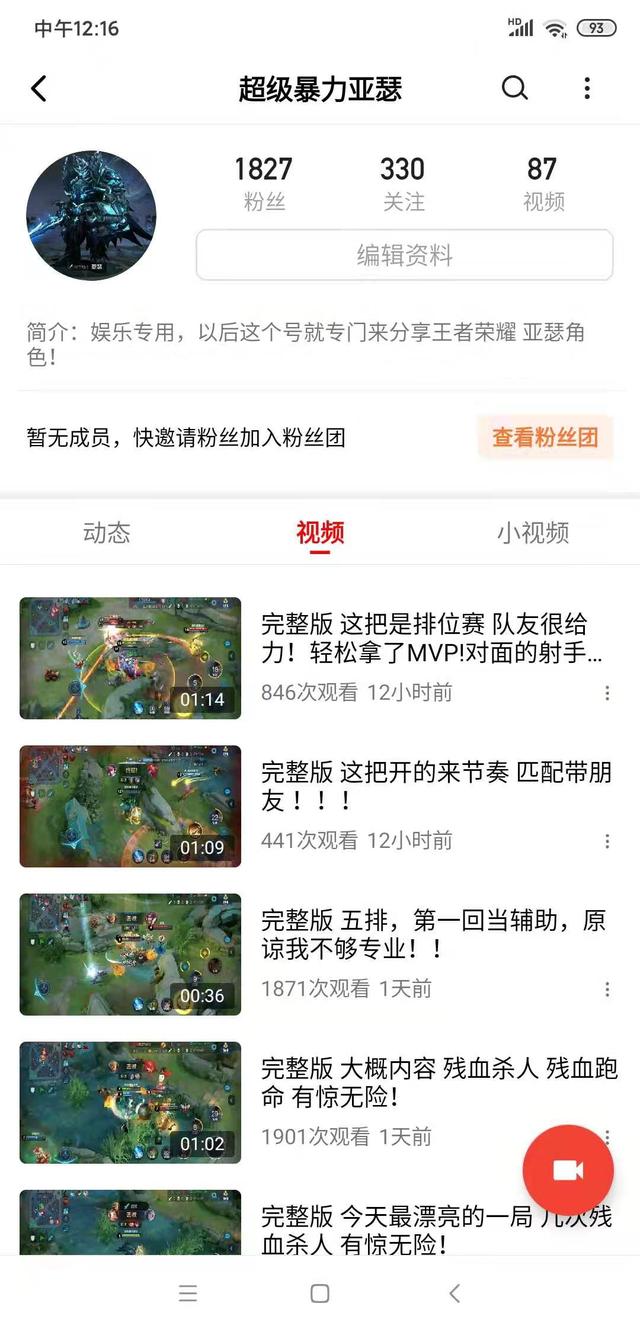
Task: Play the 匹配带朋友 video
Action: [130, 806]
